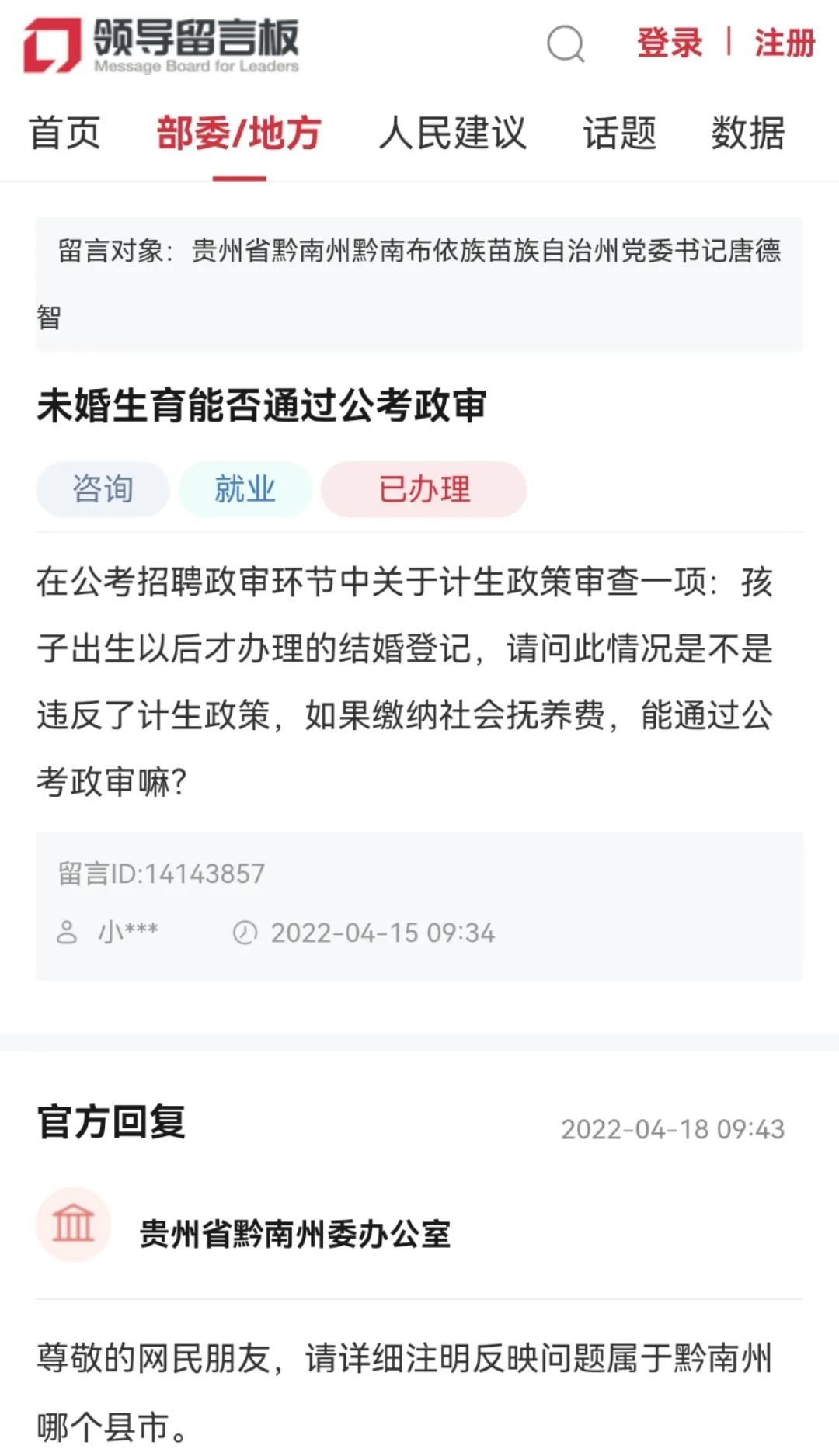Viewport: 839px width, 1456px height.
Task: Switch to the 首页 tab
Action: tap(65, 133)
